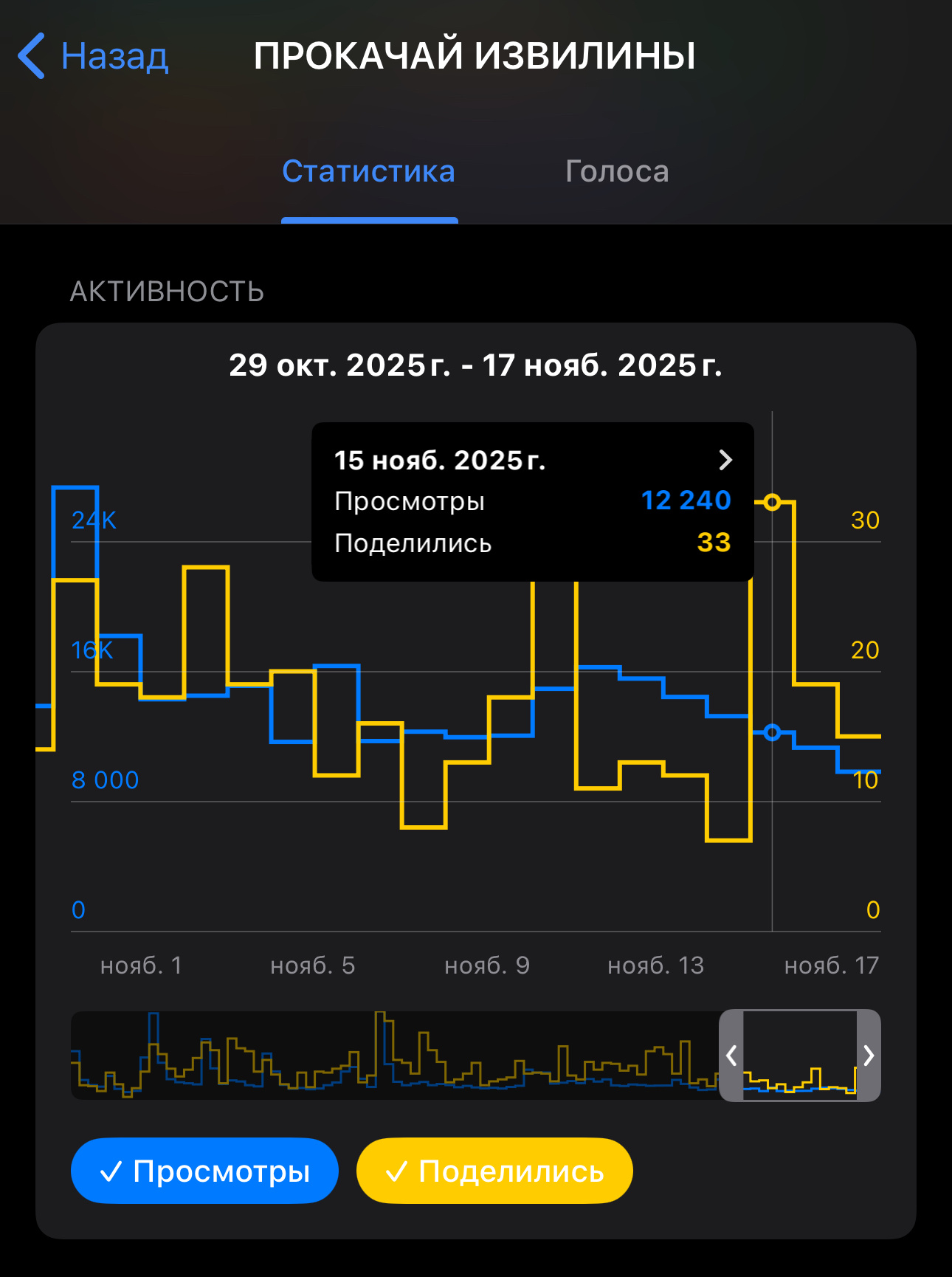Switch to the Голоса tab
Image resolution: width=952 pixels, height=1277 pixels.
617,171
